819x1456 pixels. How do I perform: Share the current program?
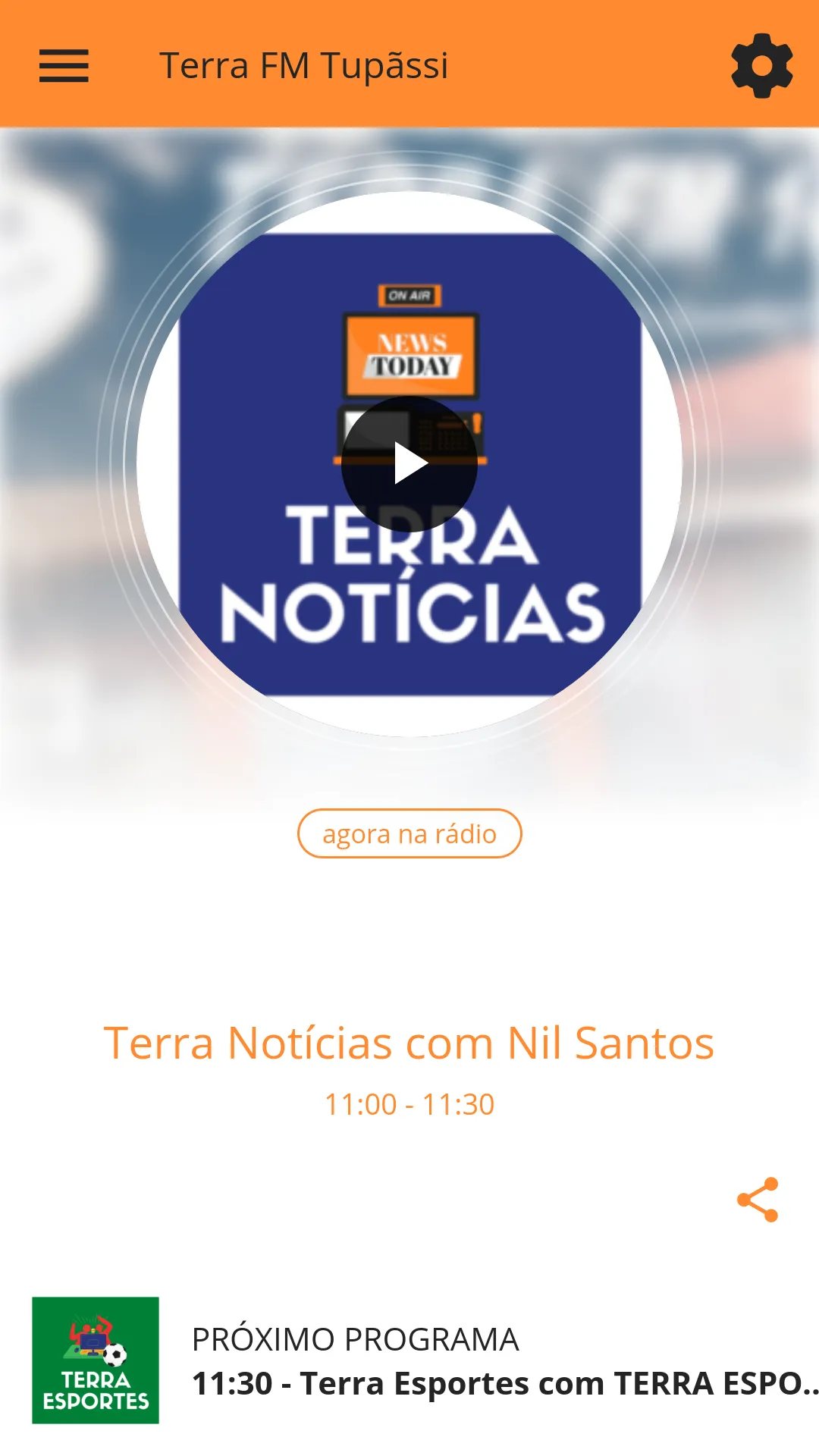coord(758,1200)
